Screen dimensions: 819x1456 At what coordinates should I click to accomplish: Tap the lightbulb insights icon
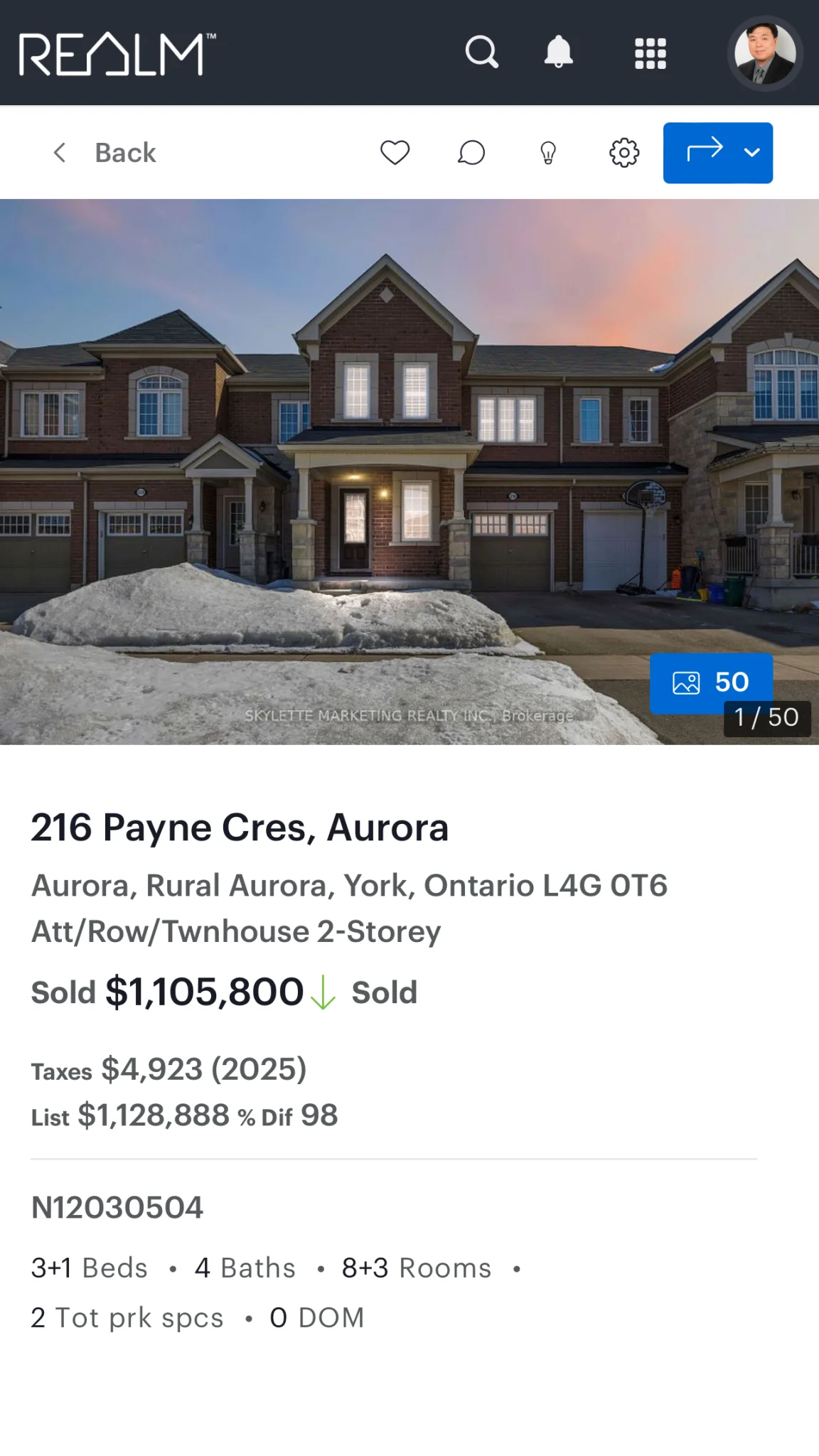[548, 153]
